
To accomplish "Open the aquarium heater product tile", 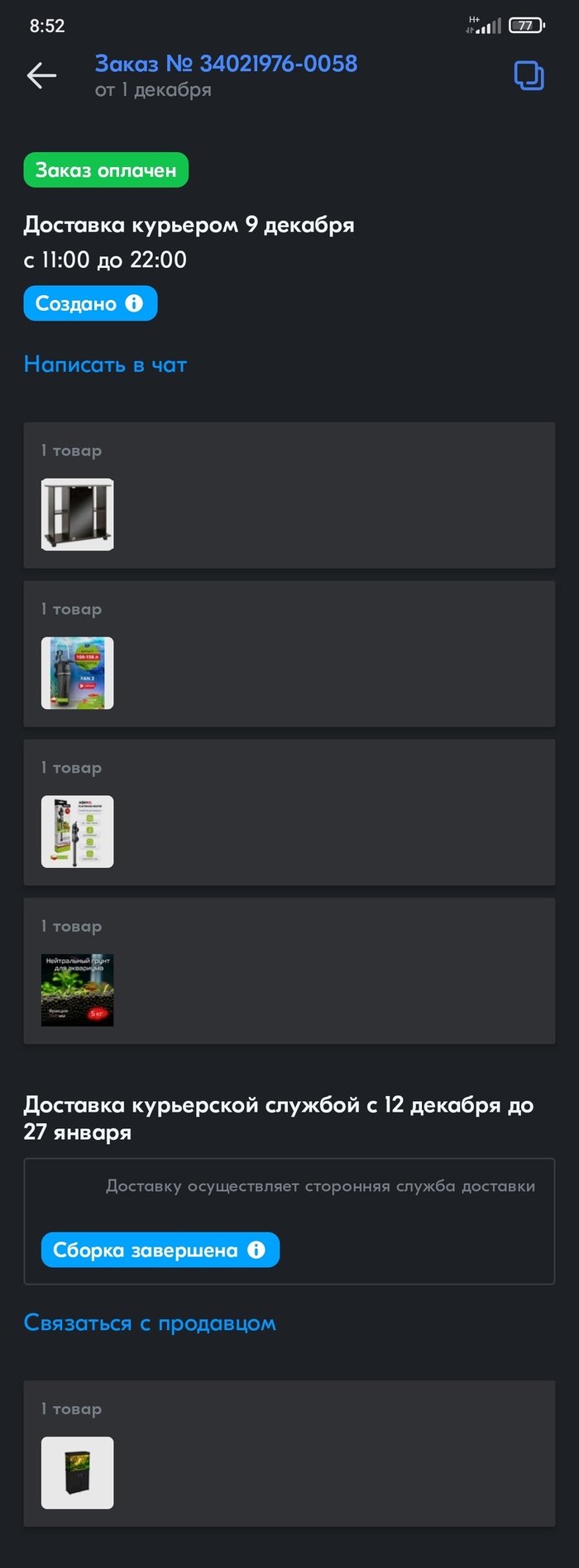I will tap(78, 832).
